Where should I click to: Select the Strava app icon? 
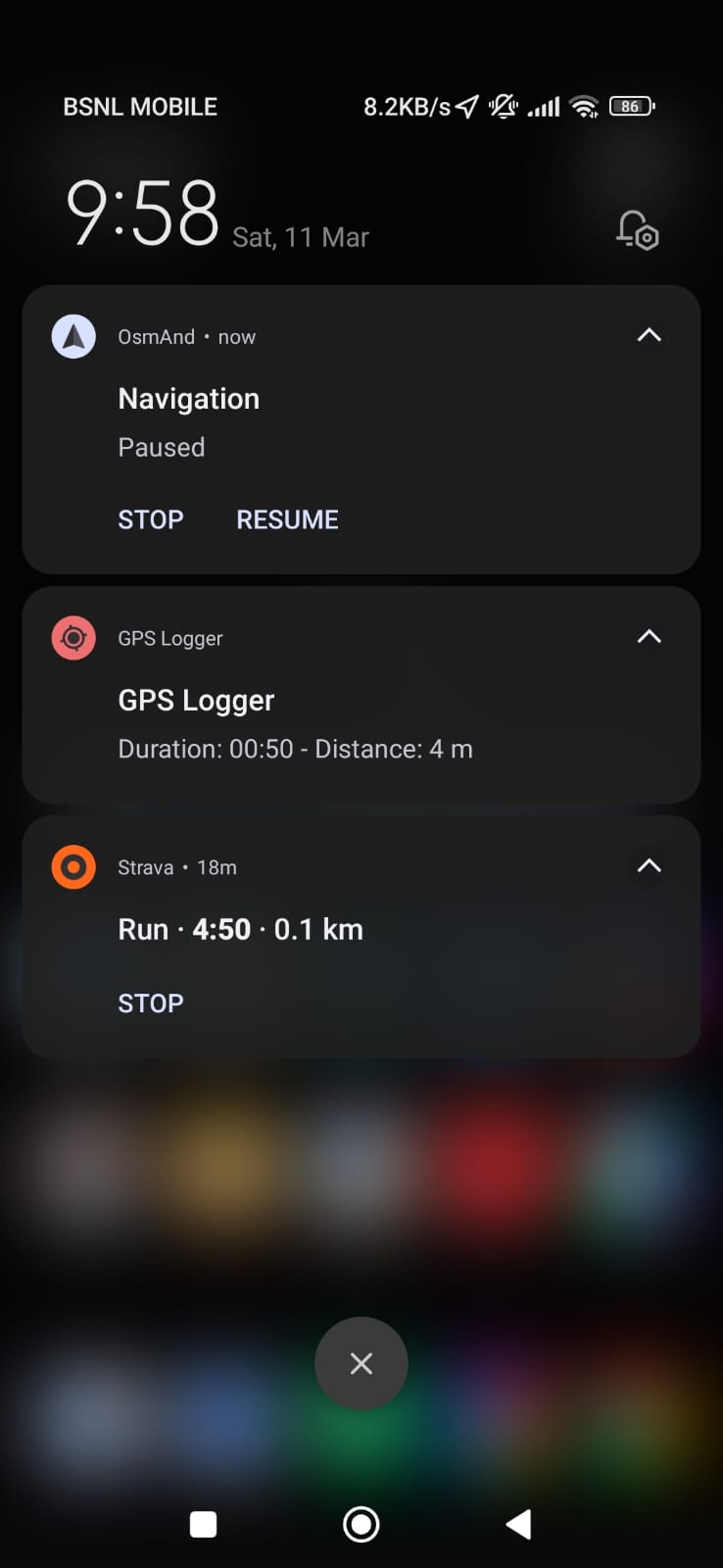pyautogui.click(x=72, y=866)
